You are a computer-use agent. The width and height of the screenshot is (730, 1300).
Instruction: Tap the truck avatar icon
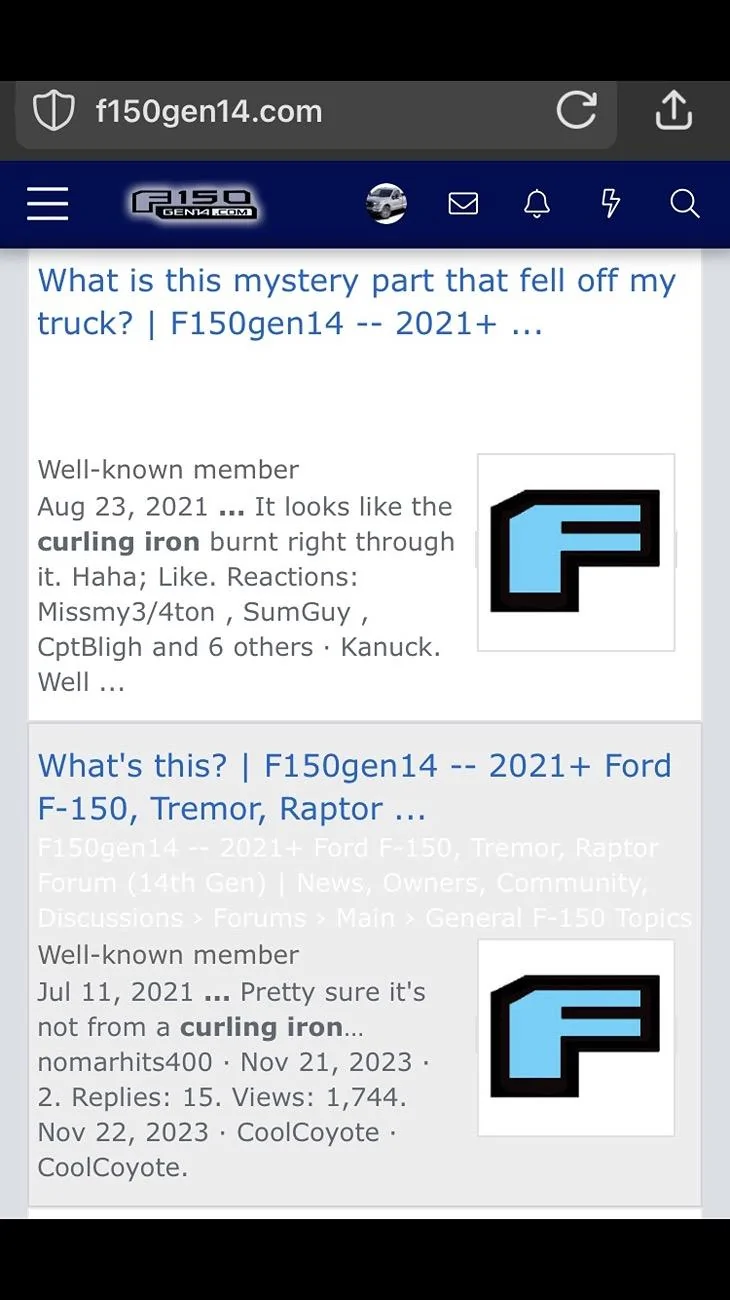click(386, 204)
